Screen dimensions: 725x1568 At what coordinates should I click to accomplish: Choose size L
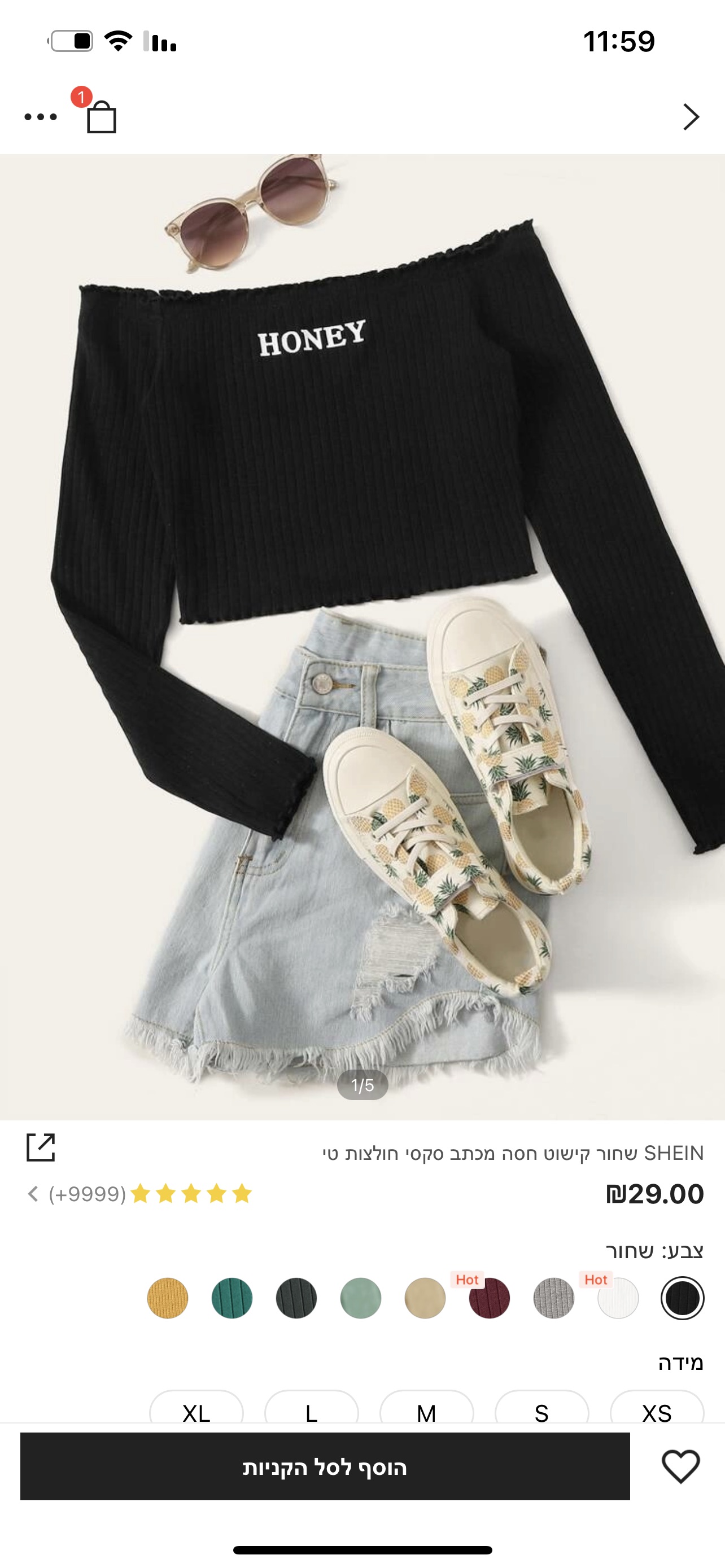(x=312, y=1409)
